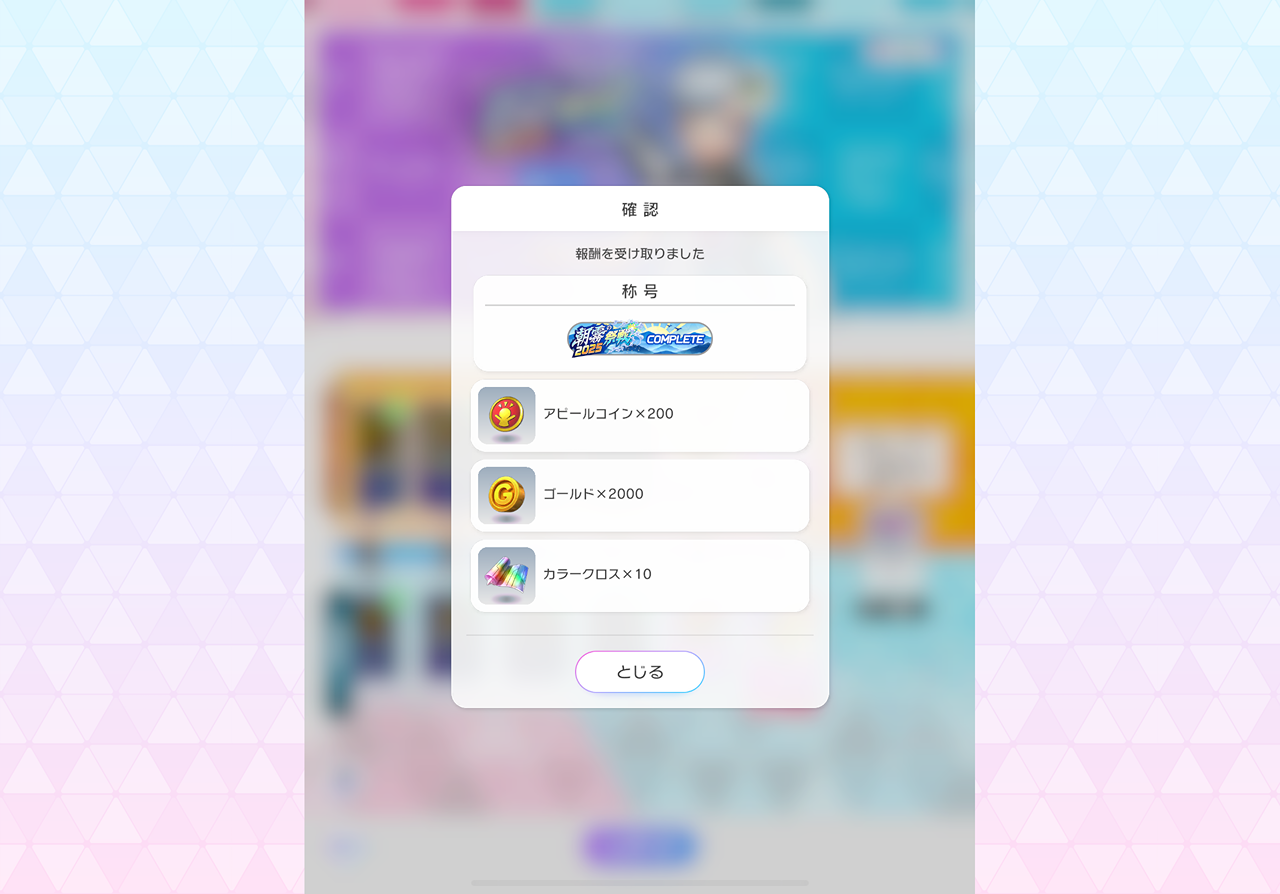Close the reward dialog with とじる
1280x894 pixels.
[640, 672]
